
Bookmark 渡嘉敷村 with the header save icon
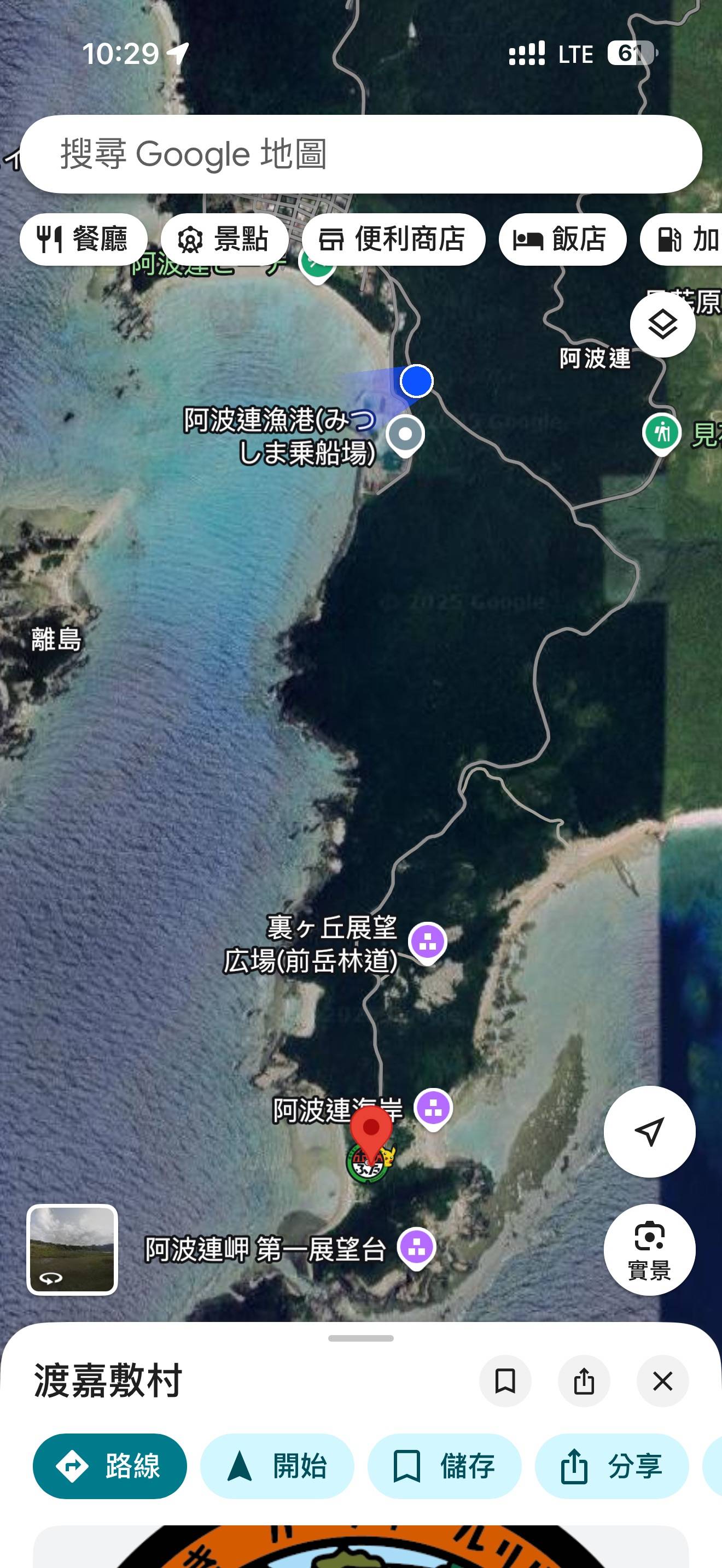505,1381
